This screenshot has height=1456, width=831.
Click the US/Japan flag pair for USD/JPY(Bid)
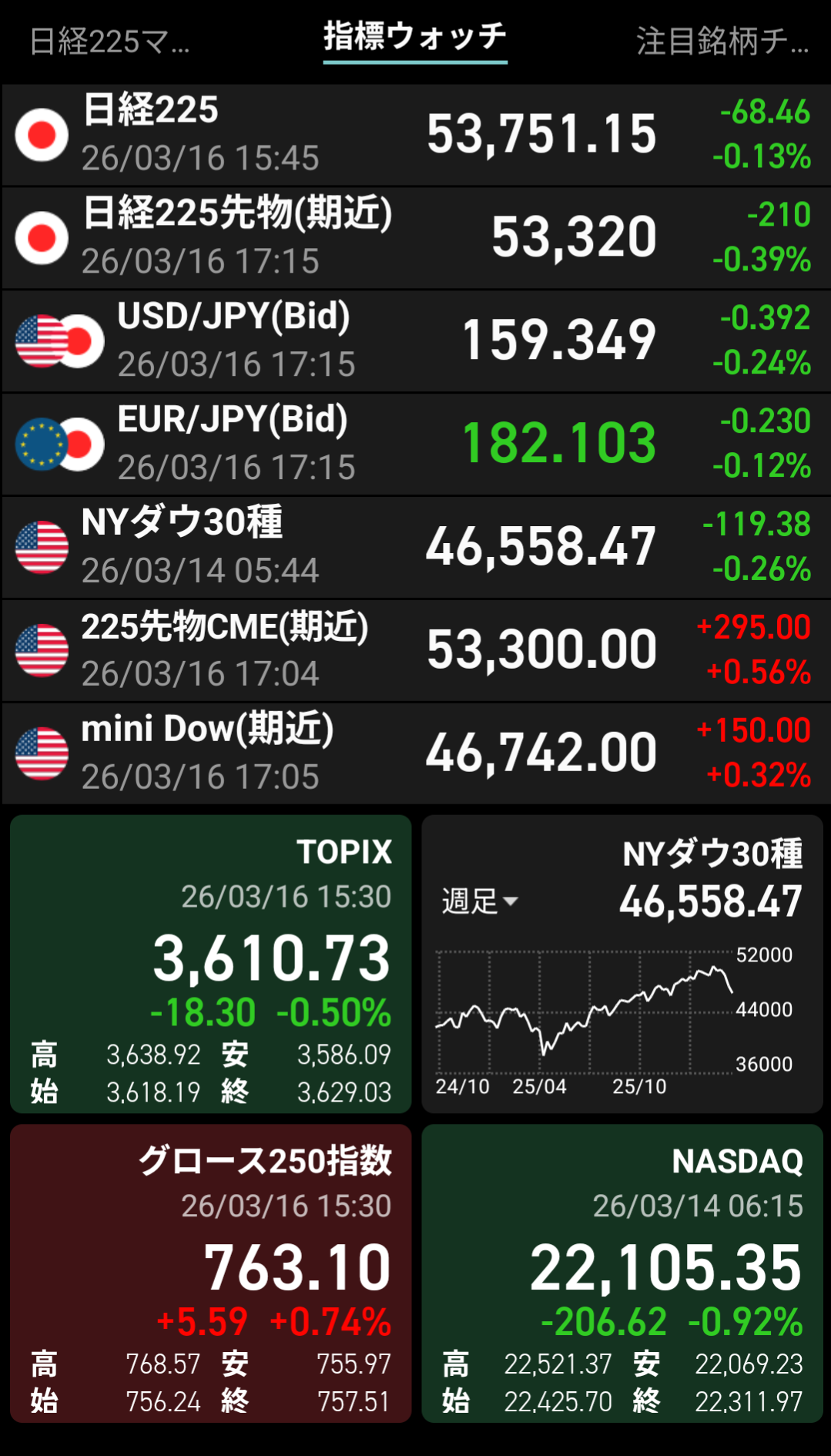[58, 341]
